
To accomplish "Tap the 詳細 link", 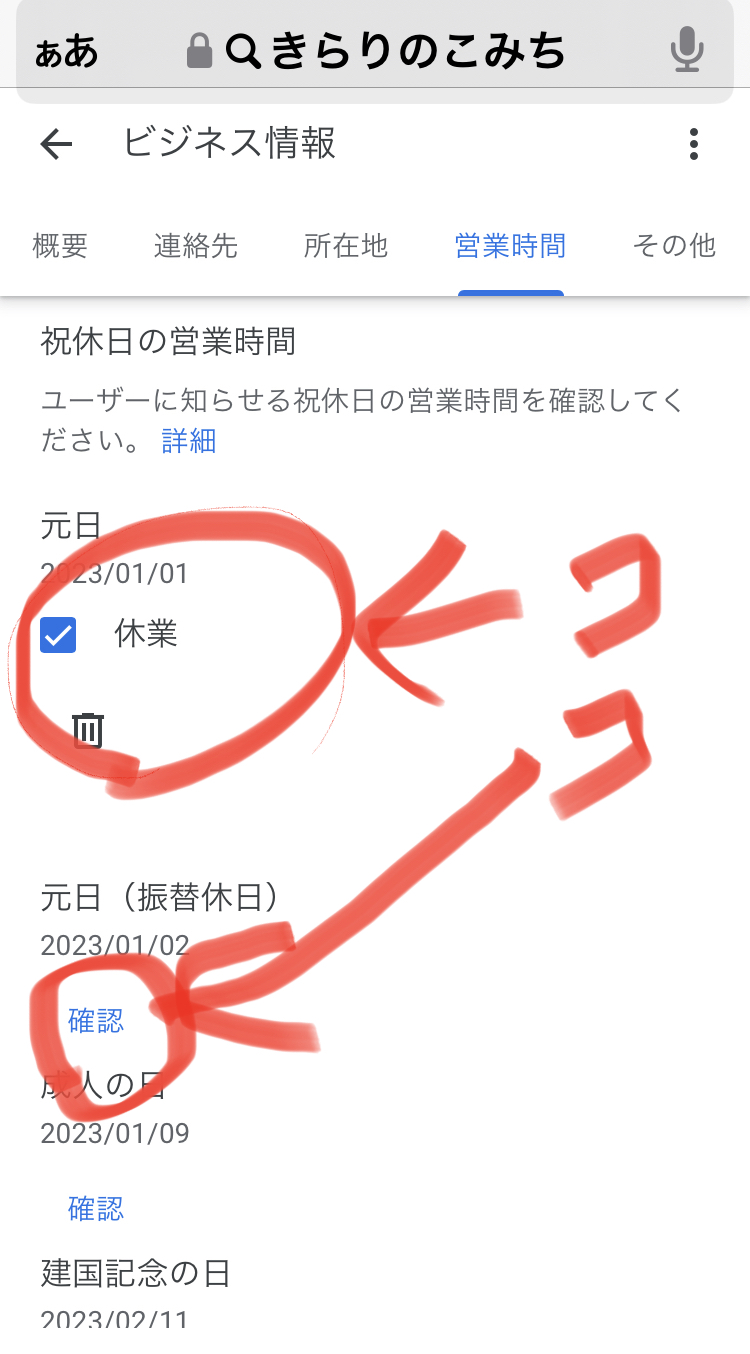I will point(189,441).
